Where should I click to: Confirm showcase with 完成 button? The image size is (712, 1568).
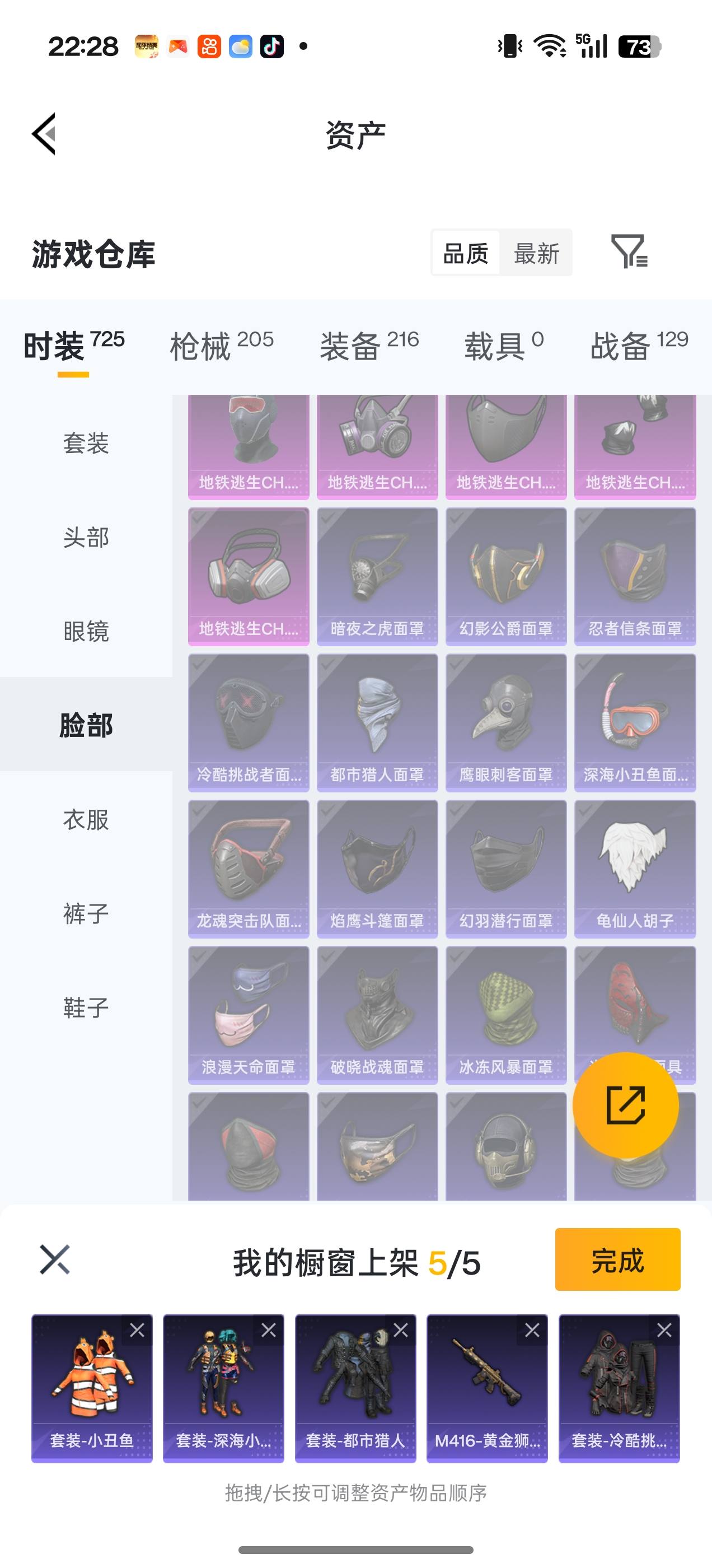(617, 1259)
